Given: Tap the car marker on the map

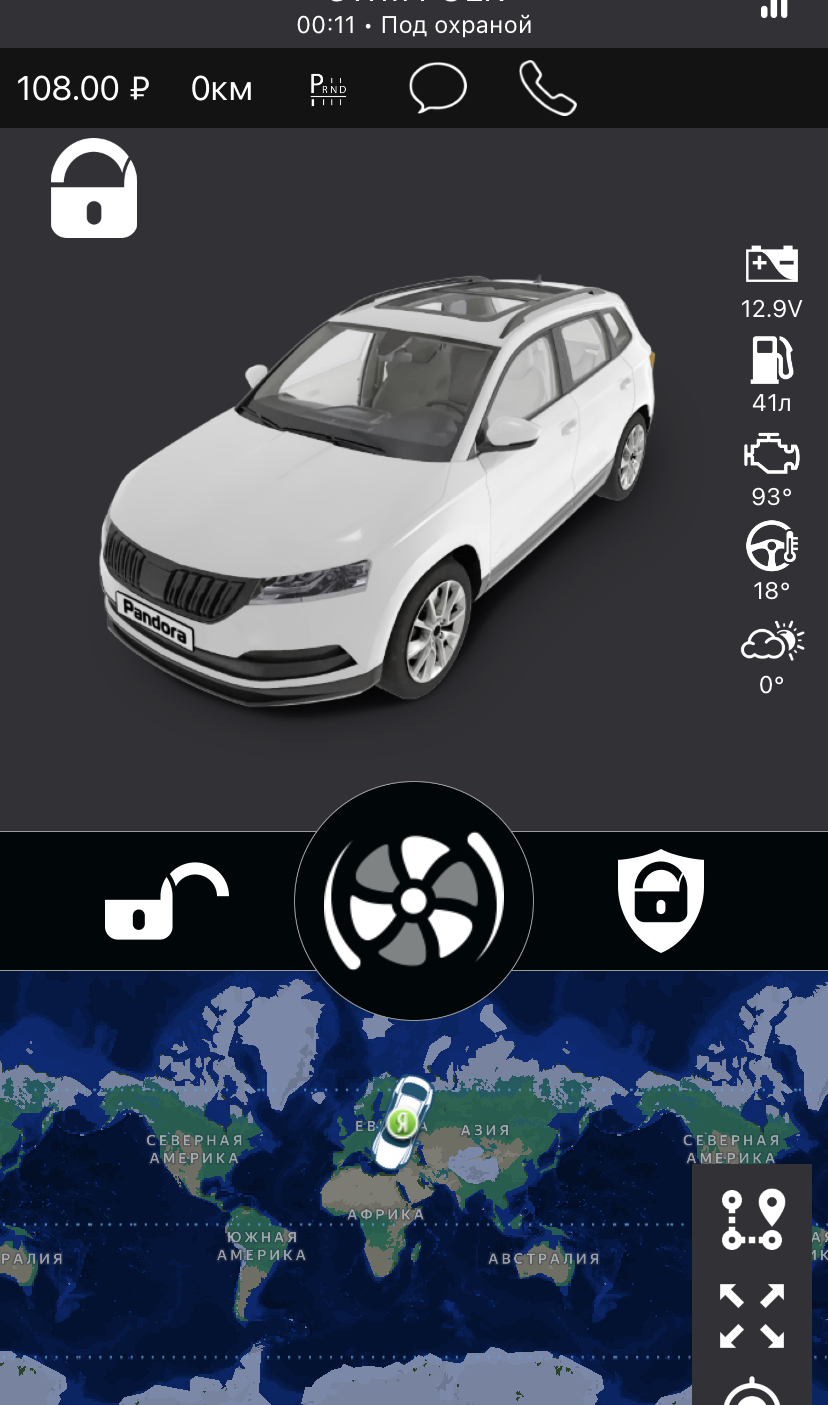Looking at the screenshot, I should tap(403, 1123).
